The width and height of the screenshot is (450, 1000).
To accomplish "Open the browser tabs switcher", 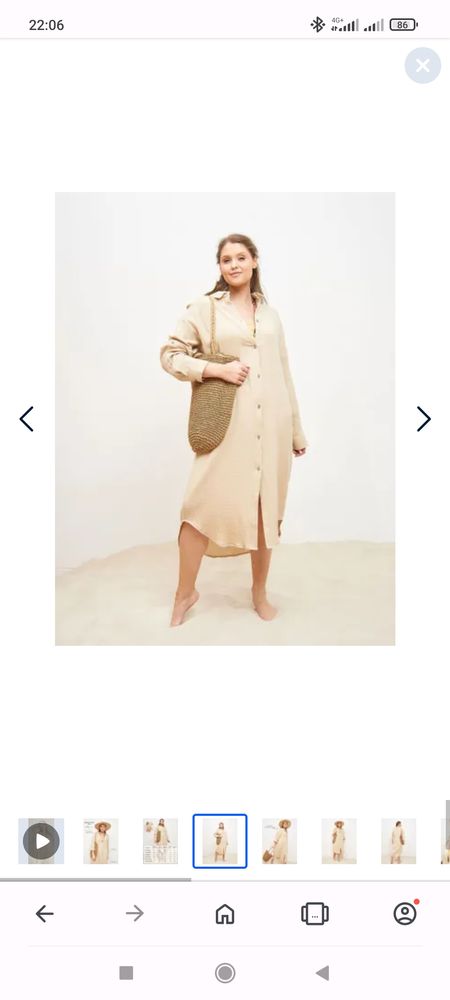I will pyautogui.click(x=315, y=914).
